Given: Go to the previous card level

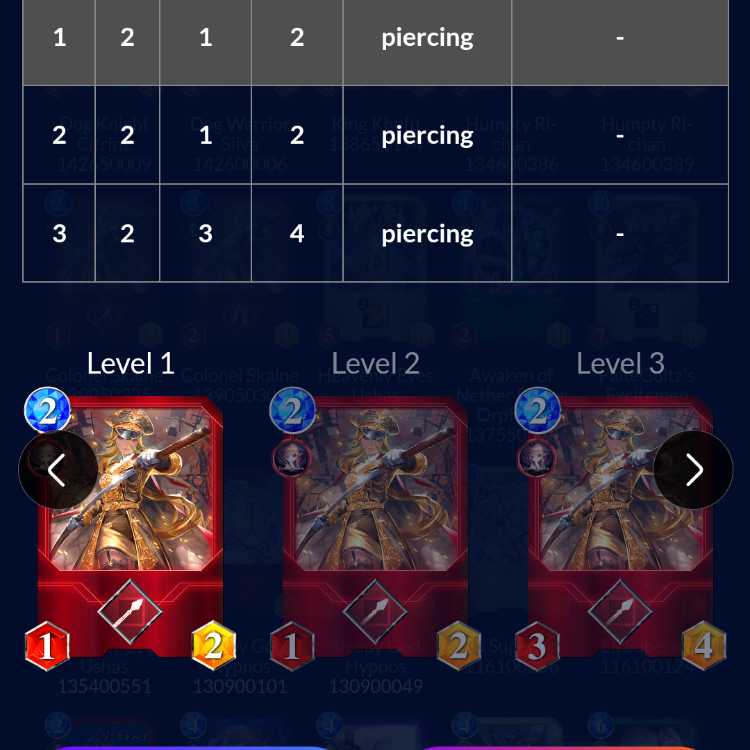Looking at the screenshot, I should coord(57,470).
